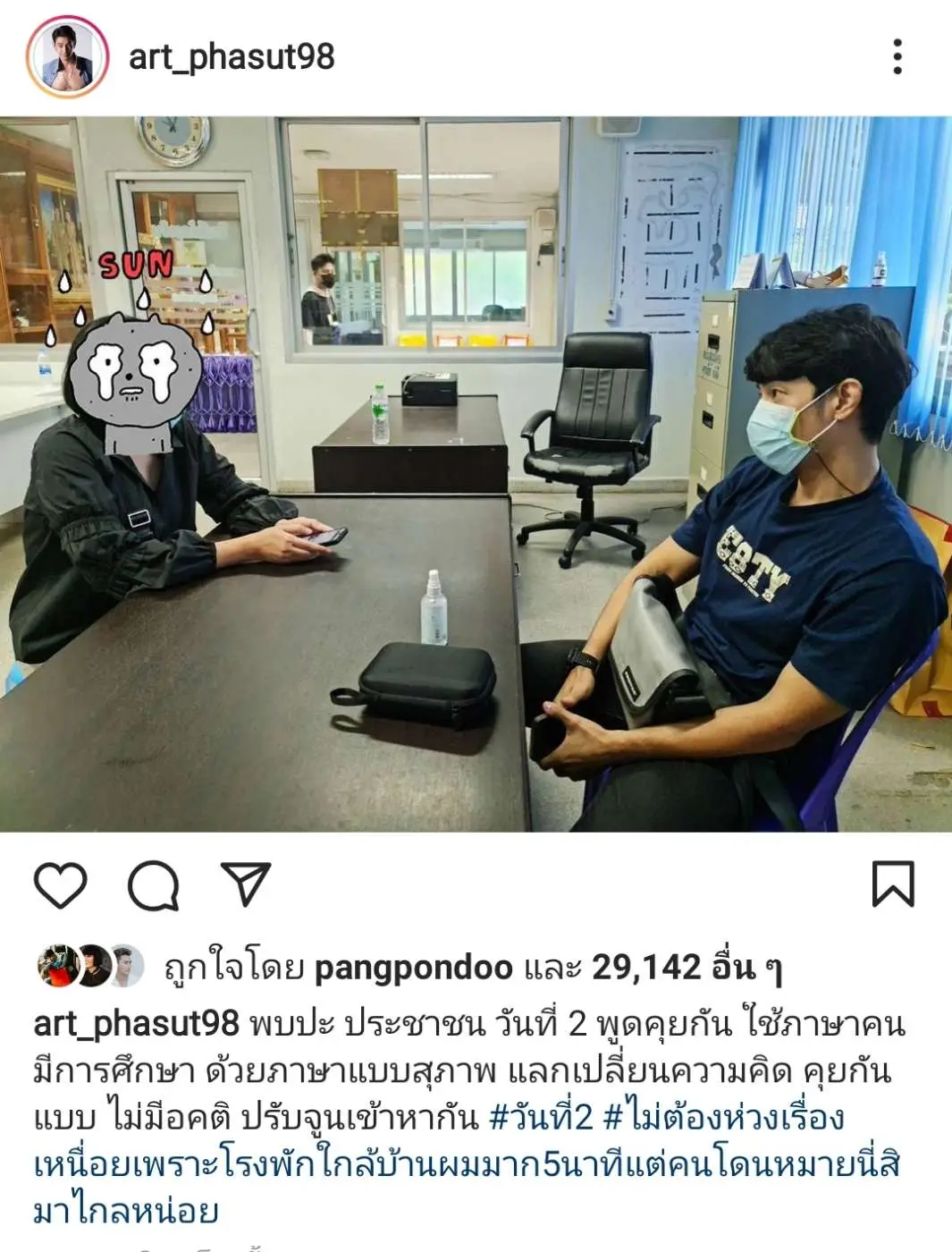This screenshot has width=952, height=1252.
Task: Open art_phasut98's profile picture
Action: 67,57
